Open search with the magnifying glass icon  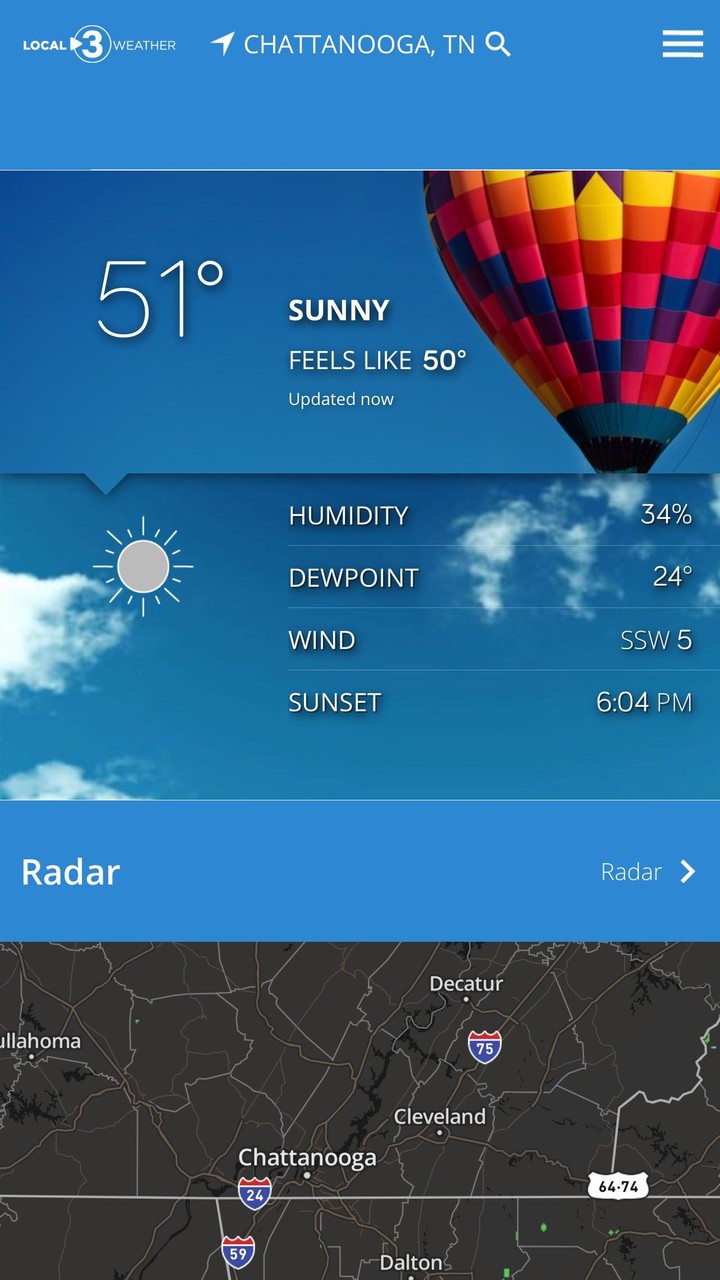496,44
